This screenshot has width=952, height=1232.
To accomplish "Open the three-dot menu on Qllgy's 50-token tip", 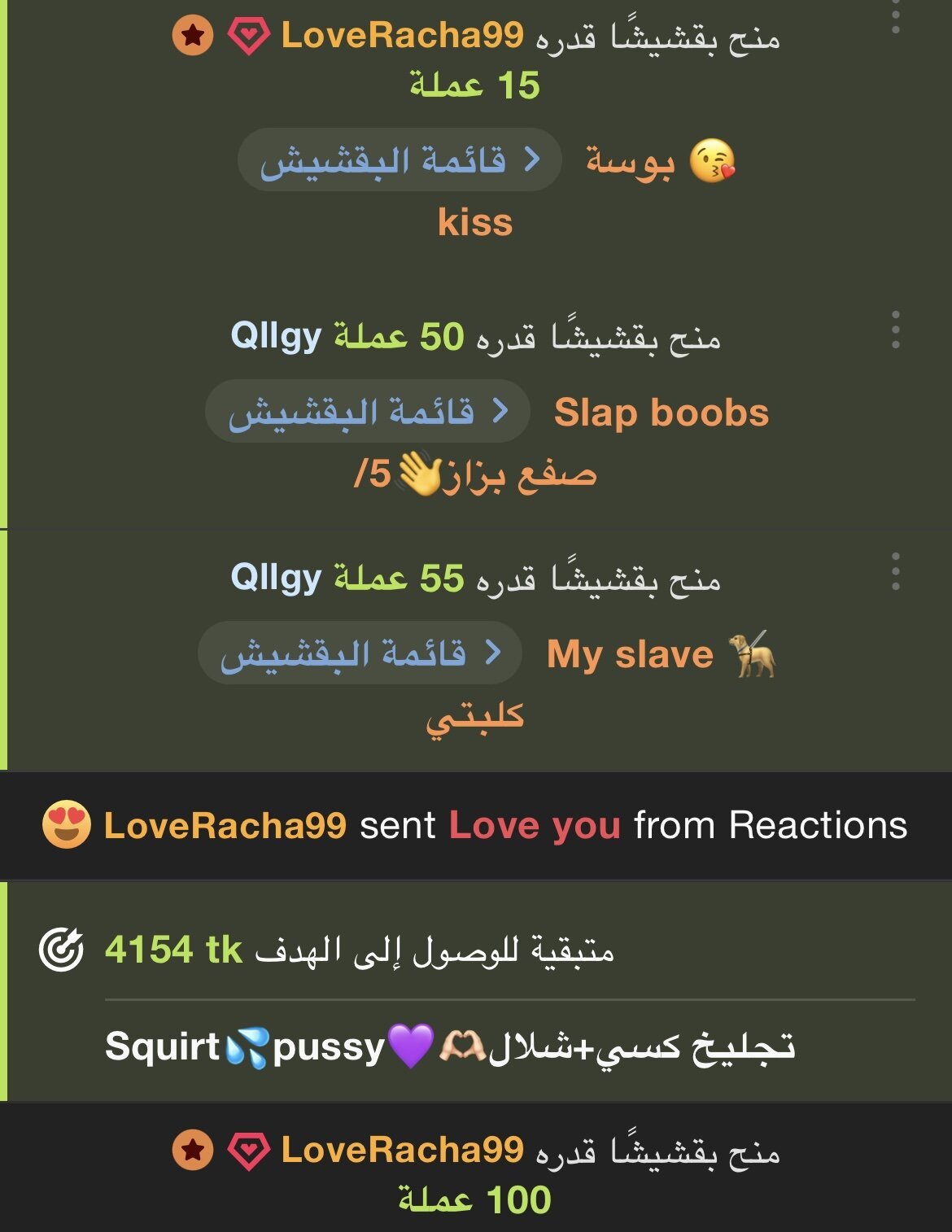I will pos(895,330).
